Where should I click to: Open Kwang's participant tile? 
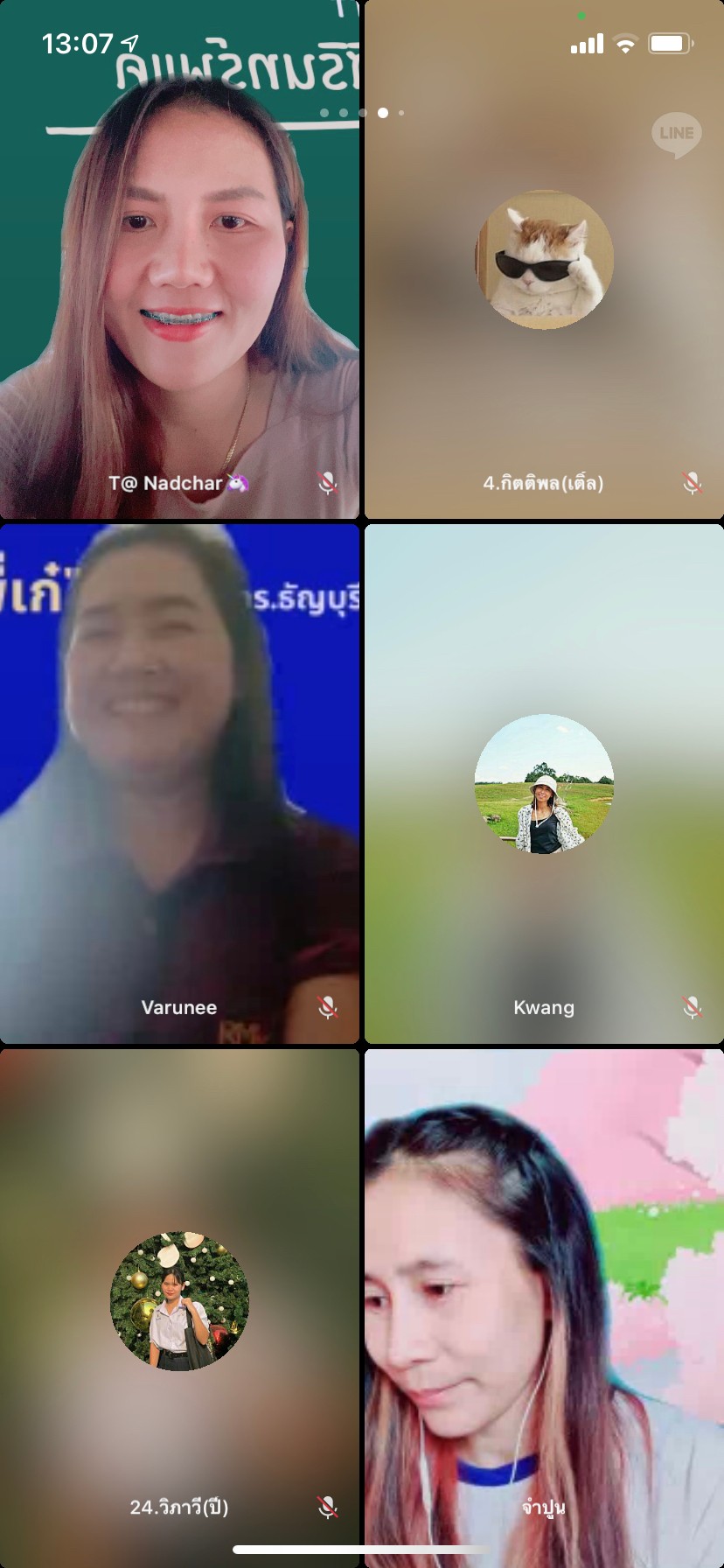(x=544, y=783)
